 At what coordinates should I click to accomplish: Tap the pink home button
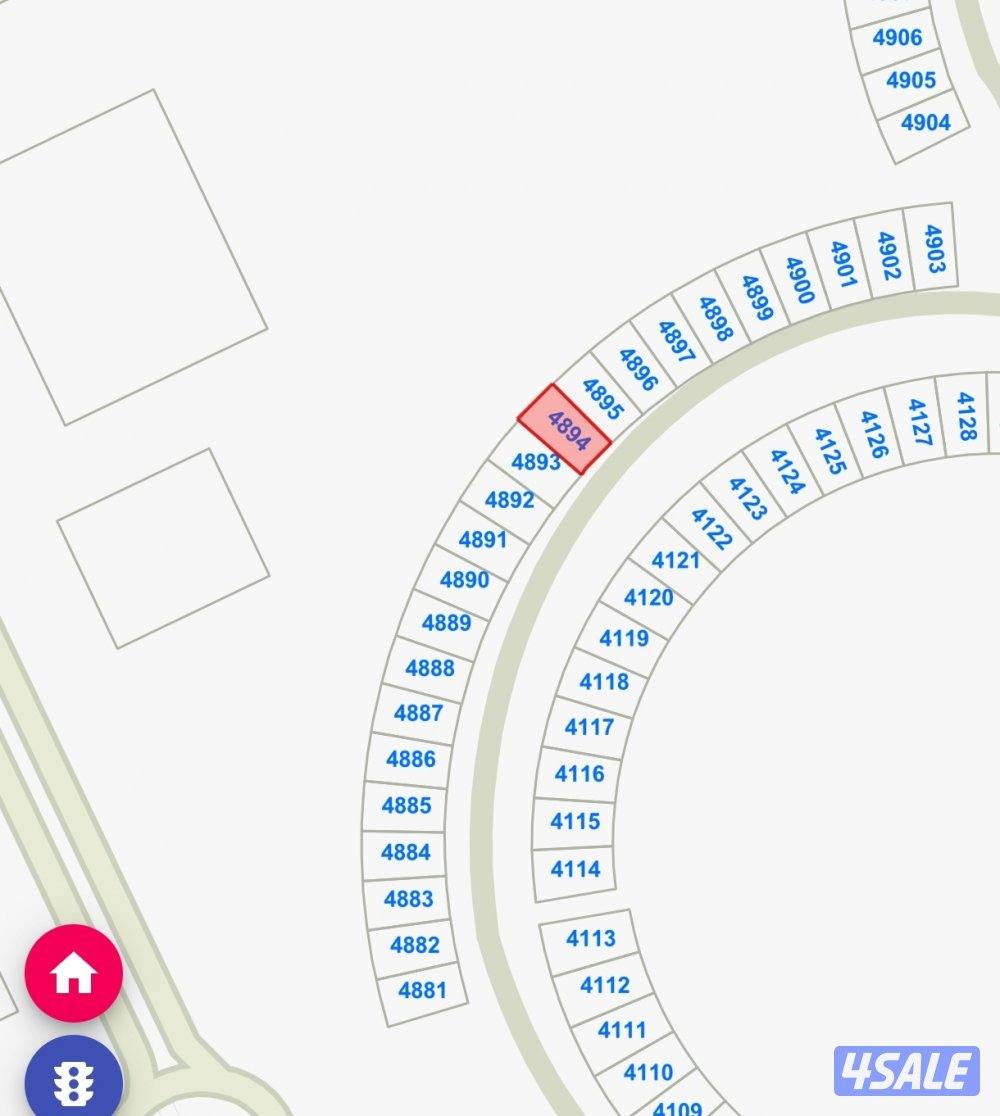(74, 973)
